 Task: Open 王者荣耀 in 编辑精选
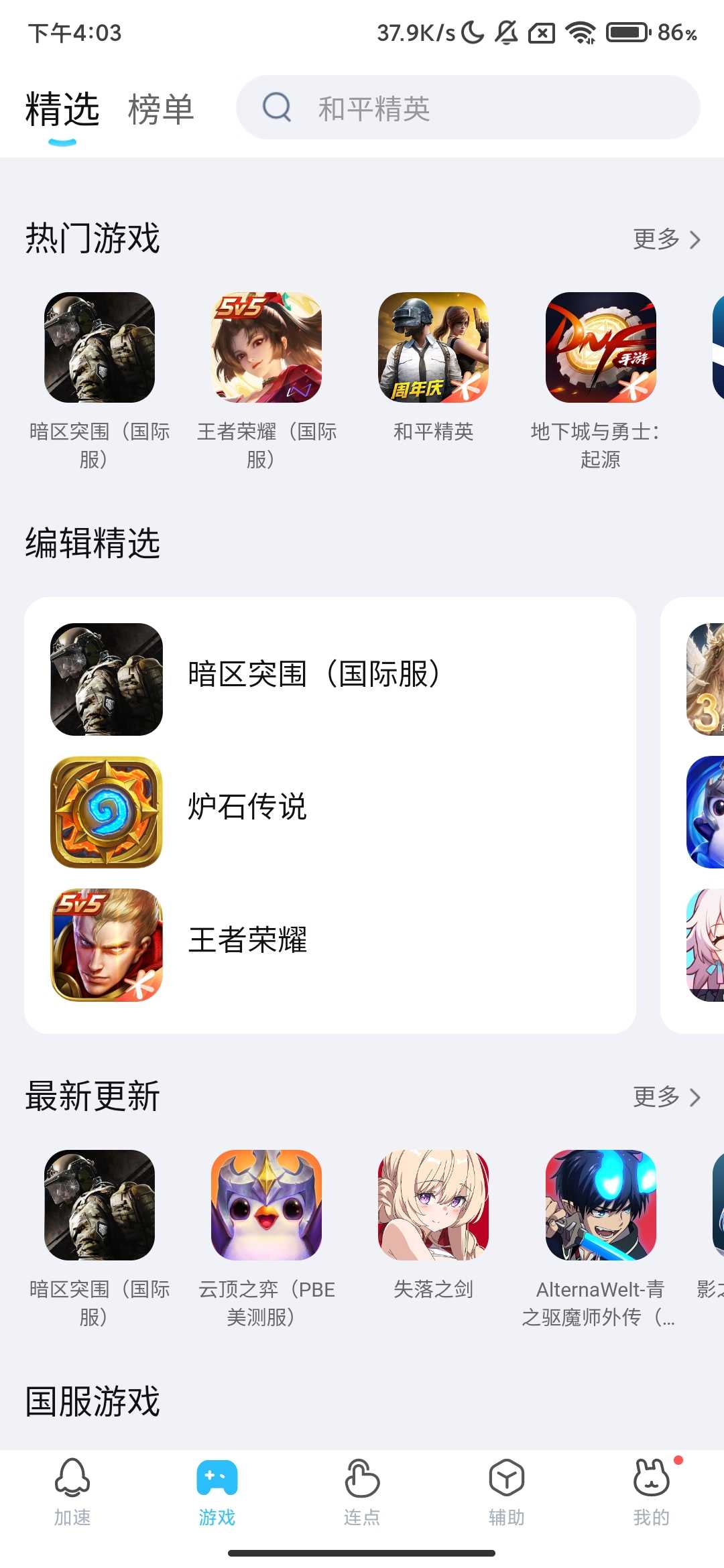[x=247, y=940]
